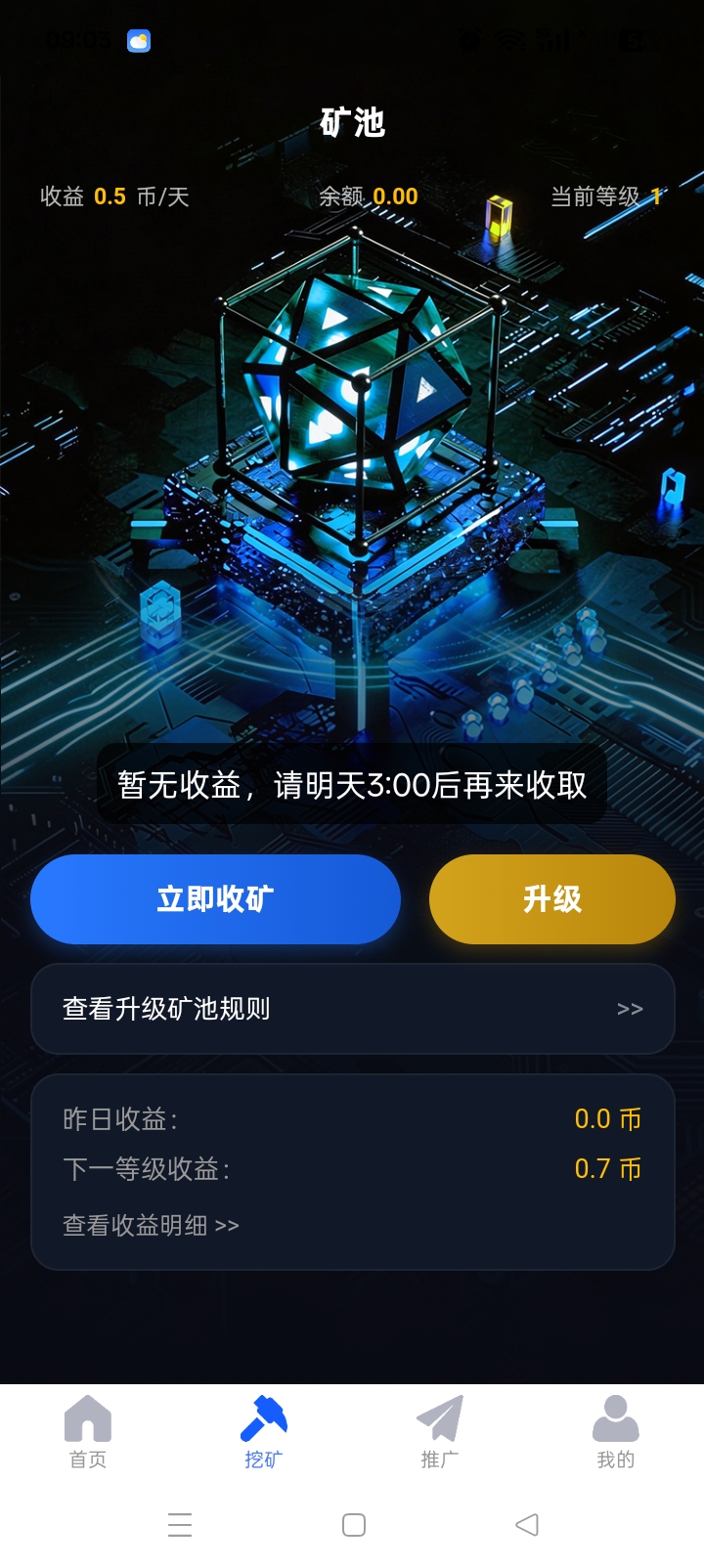Tap the gold 升级 upgrade button

click(551, 898)
